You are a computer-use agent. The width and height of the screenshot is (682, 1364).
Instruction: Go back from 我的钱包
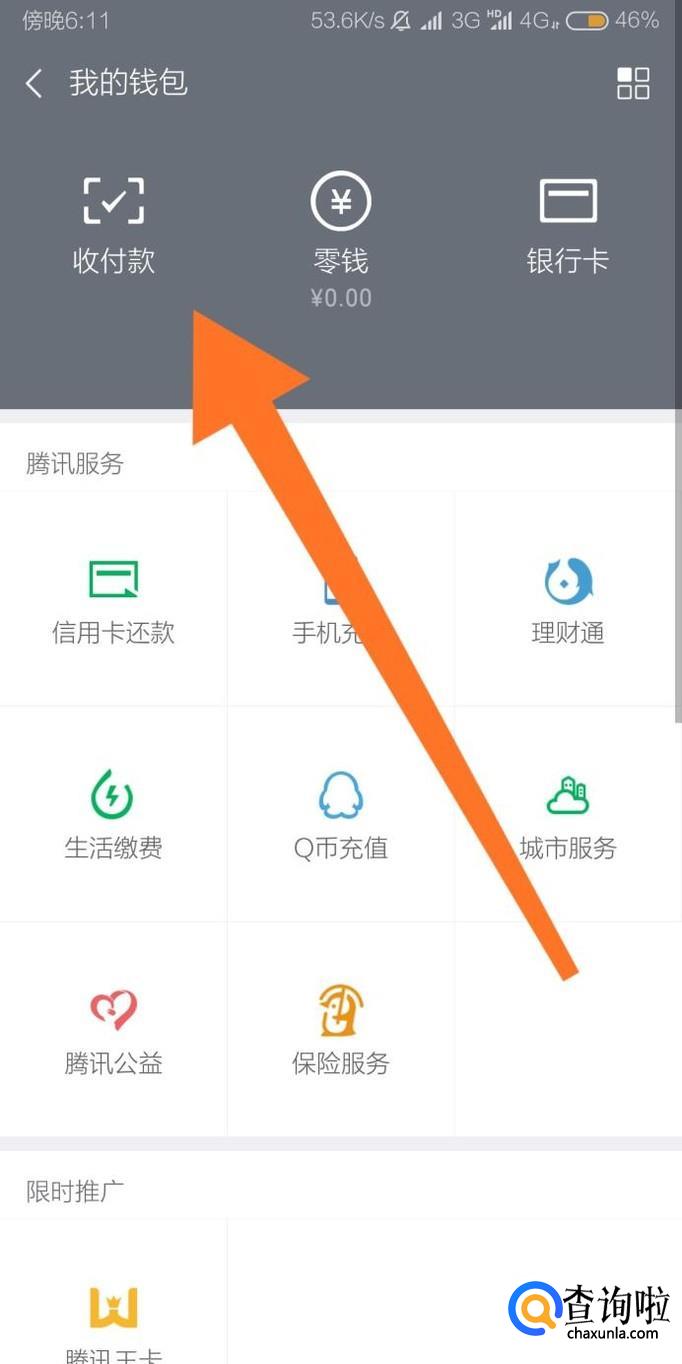point(34,83)
